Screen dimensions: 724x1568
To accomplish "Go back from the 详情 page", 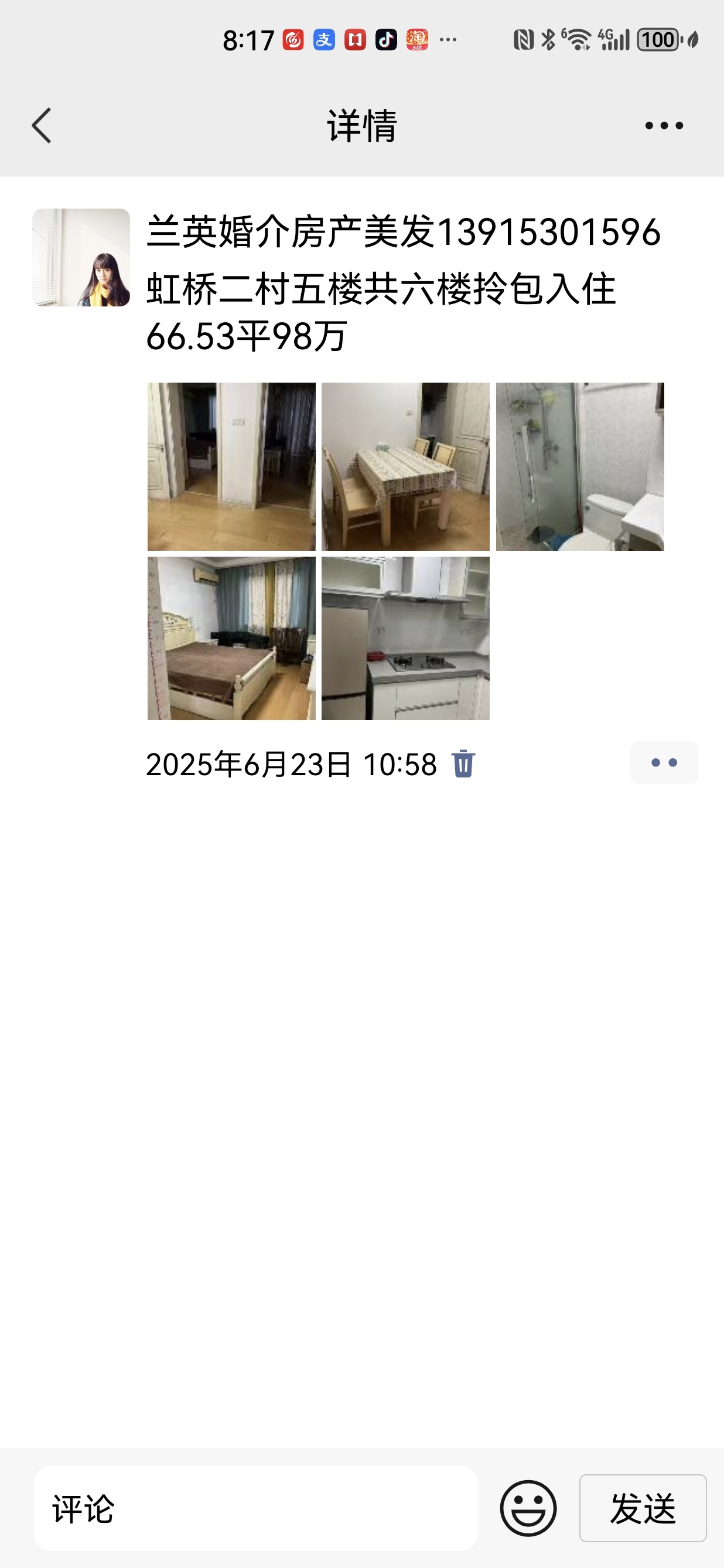I will [x=42, y=126].
